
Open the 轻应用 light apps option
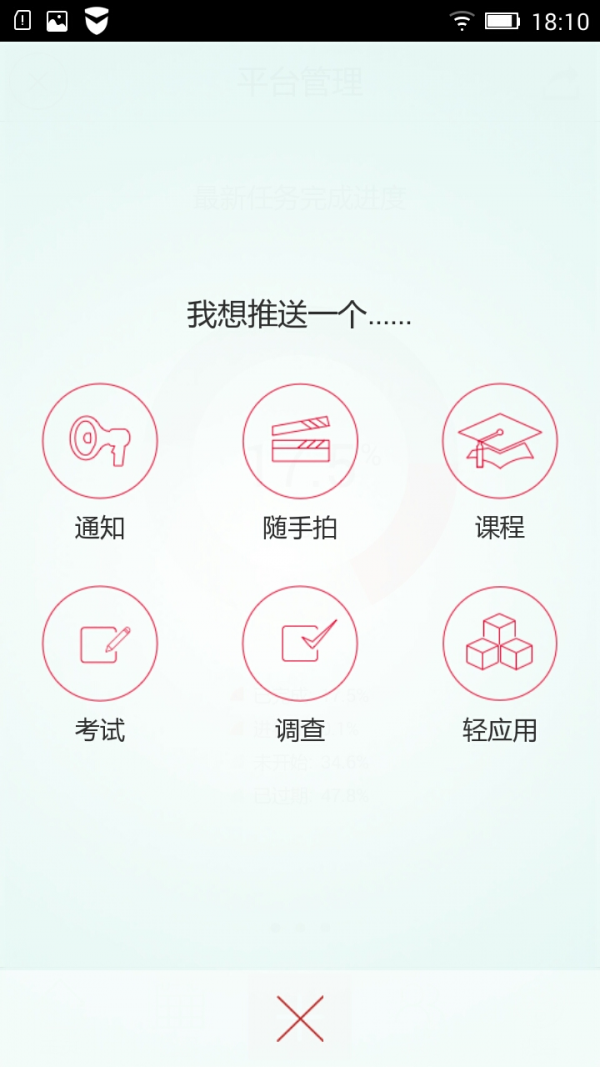pyautogui.click(x=500, y=643)
